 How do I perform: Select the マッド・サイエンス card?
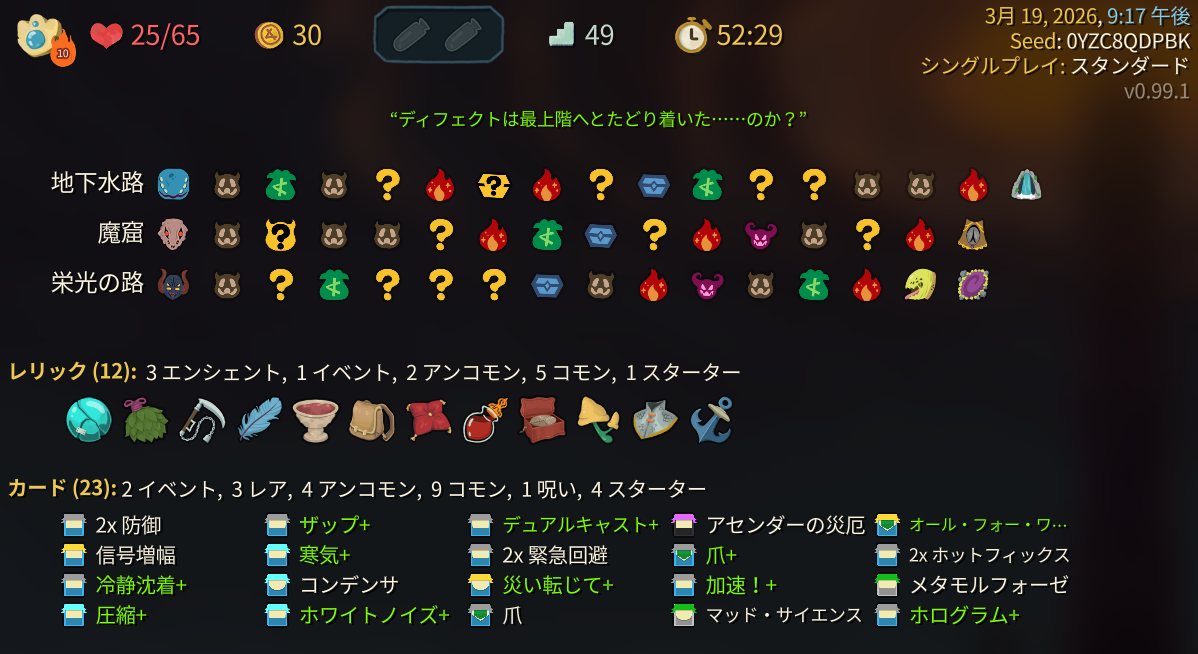tap(783, 615)
